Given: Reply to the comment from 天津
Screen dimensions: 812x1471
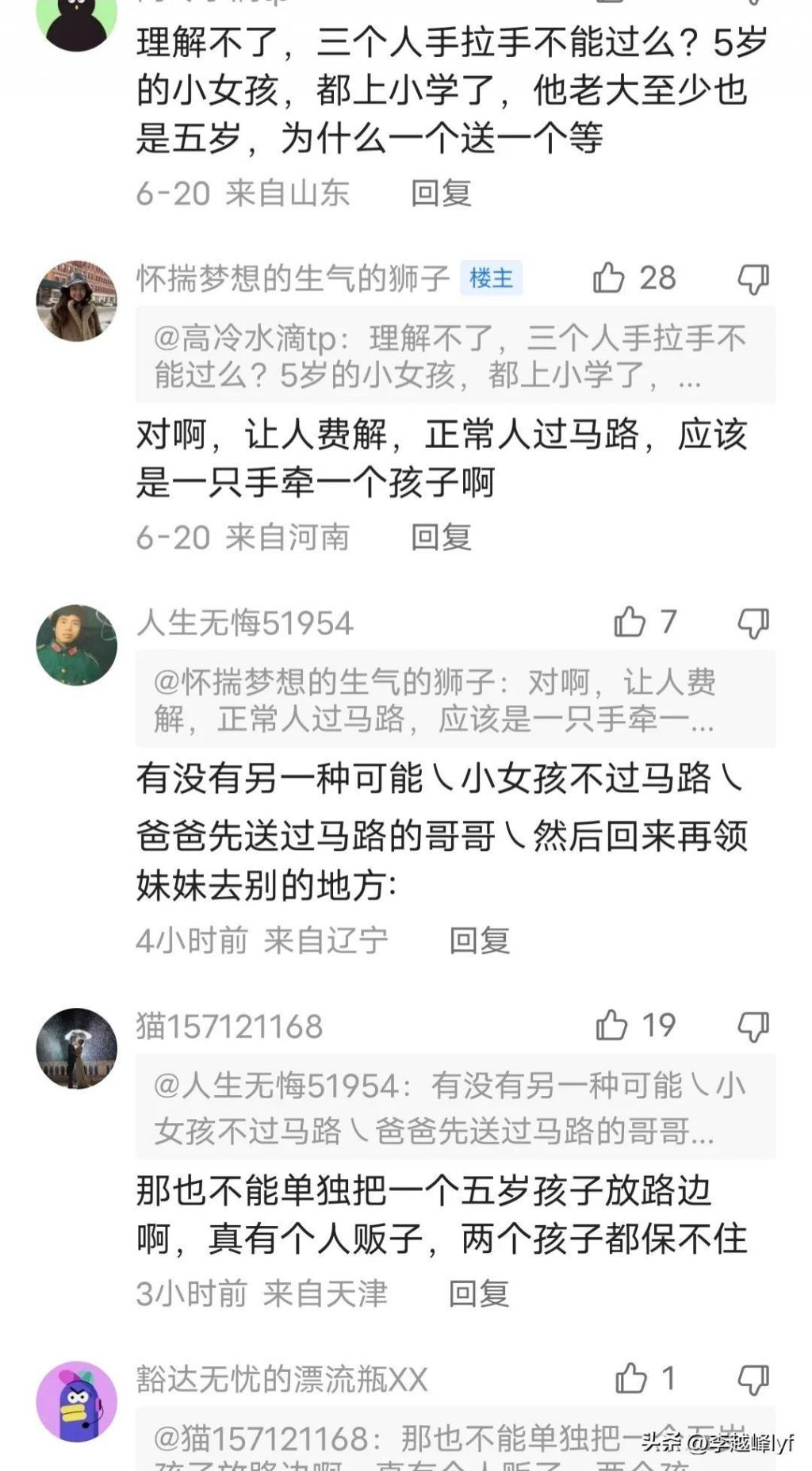Looking at the screenshot, I should pyautogui.click(x=478, y=1293).
